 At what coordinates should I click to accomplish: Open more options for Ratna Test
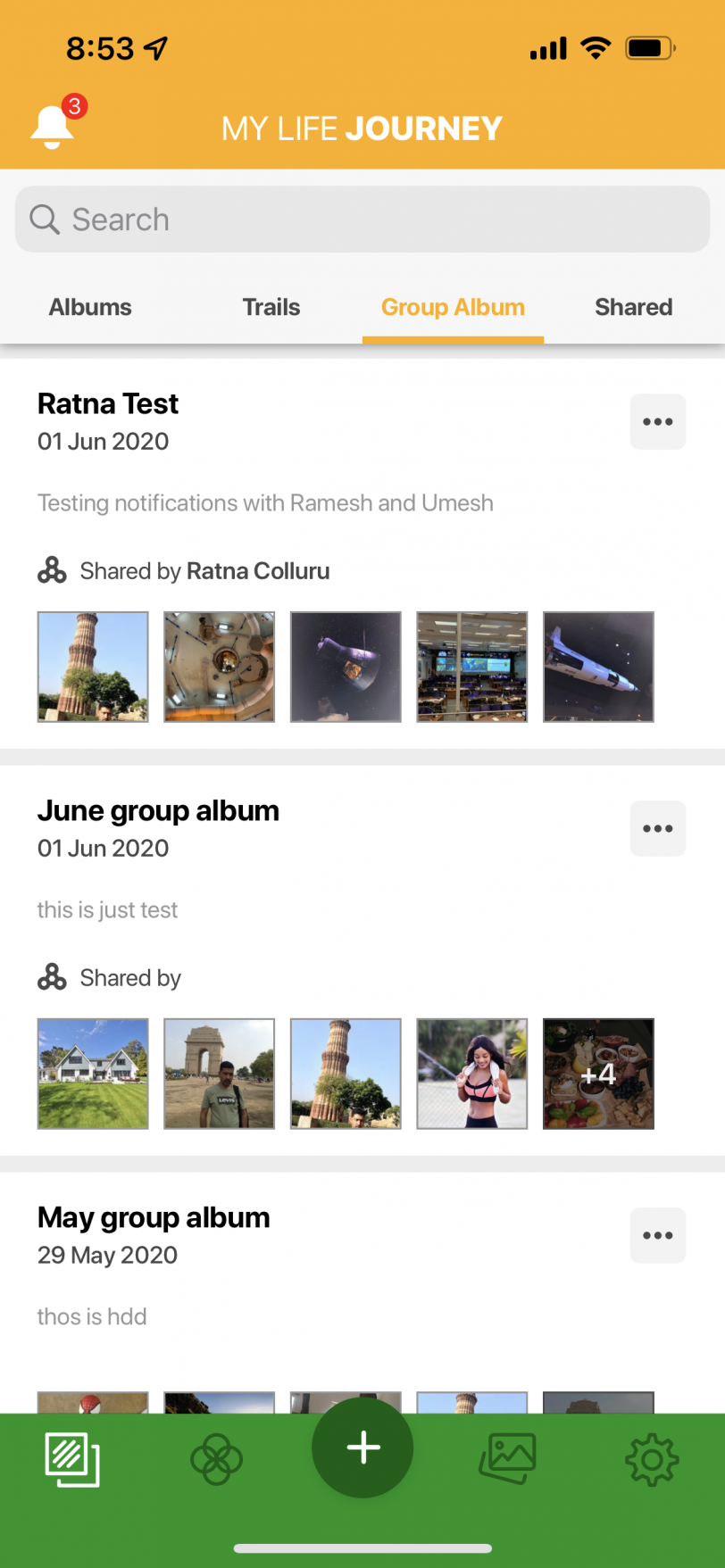tap(658, 422)
